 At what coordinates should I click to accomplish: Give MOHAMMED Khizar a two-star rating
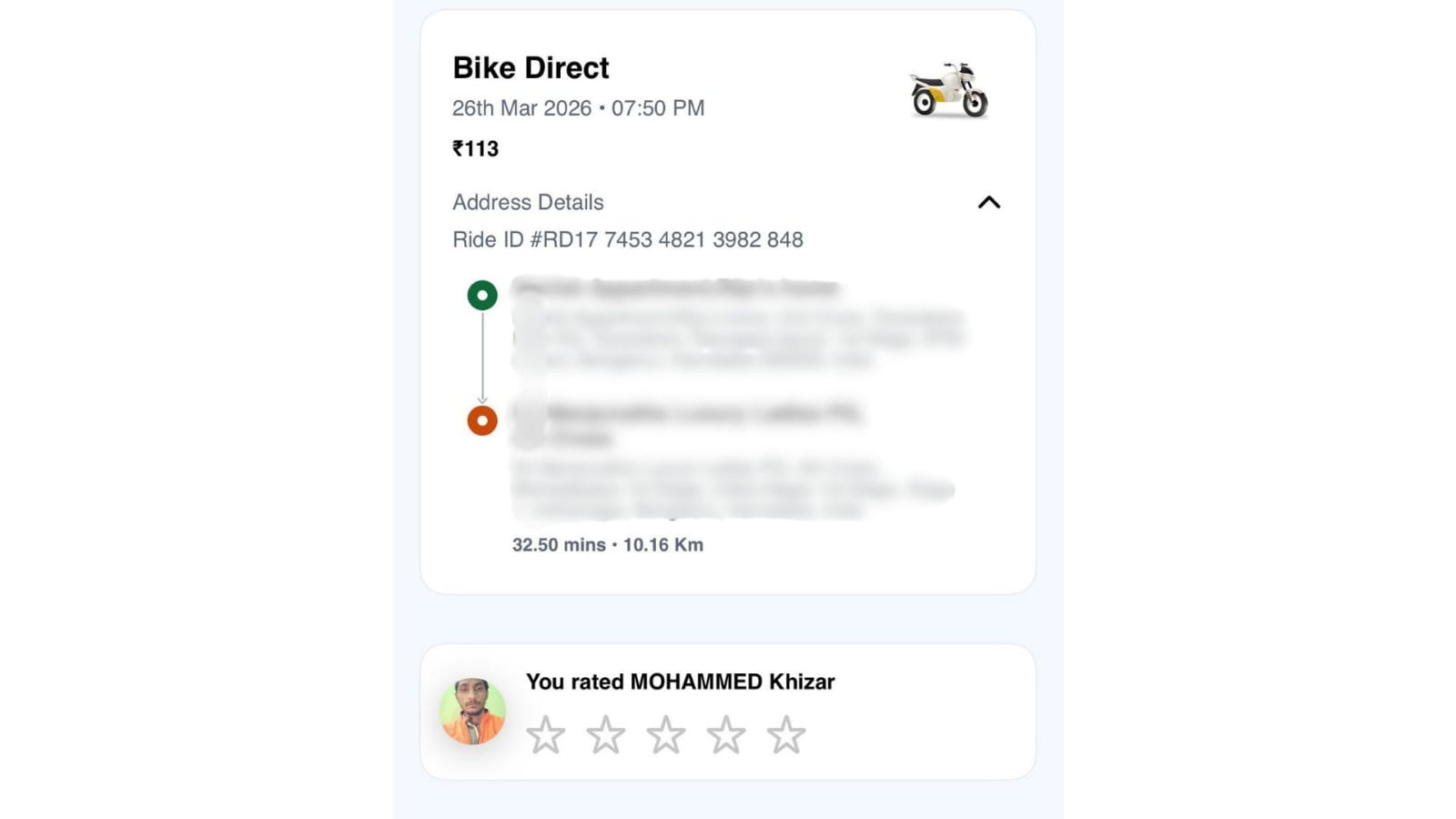606,735
